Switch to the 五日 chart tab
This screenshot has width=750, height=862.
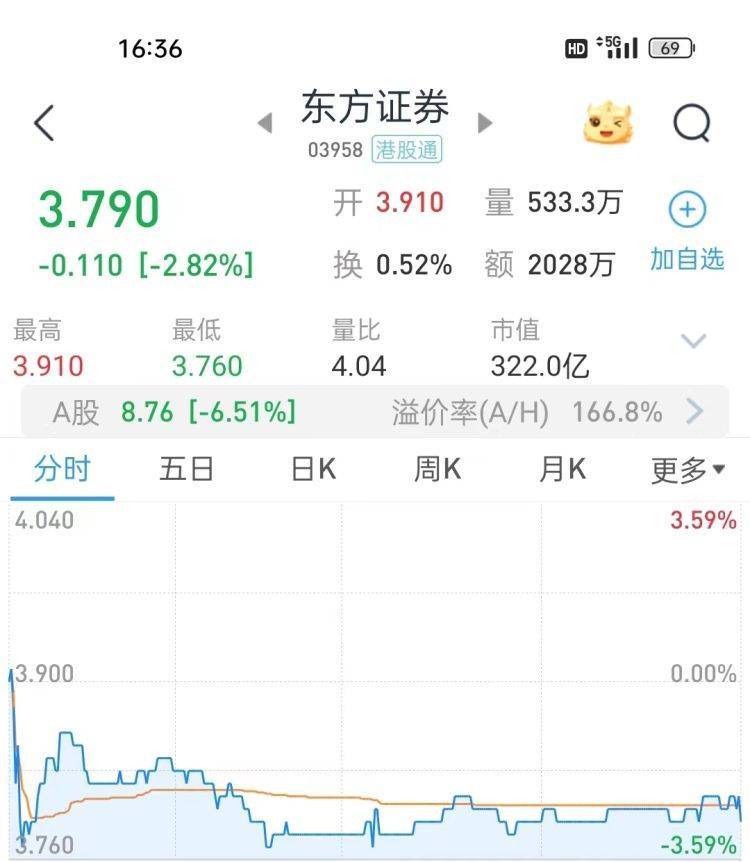pyautogui.click(x=187, y=469)
